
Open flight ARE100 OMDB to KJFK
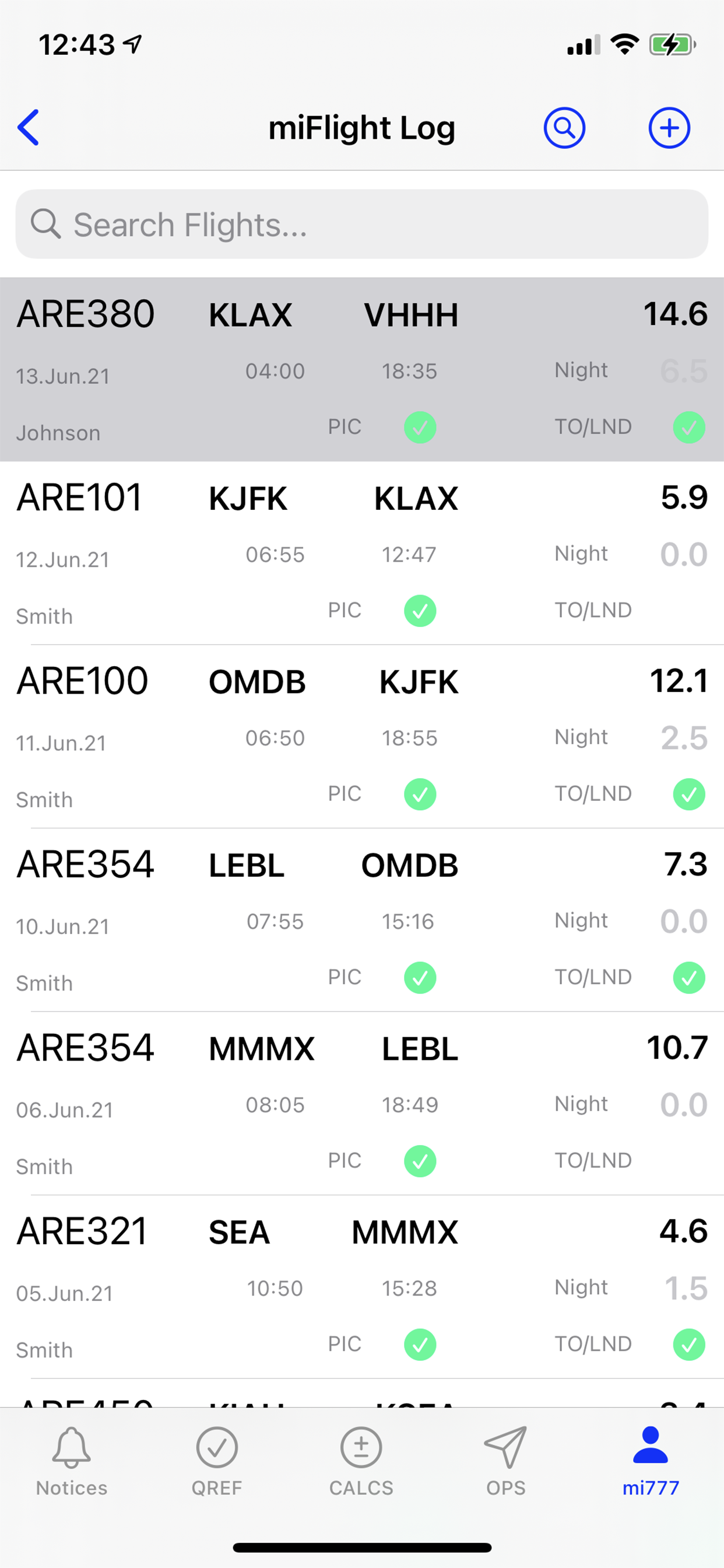click(362, 737)
